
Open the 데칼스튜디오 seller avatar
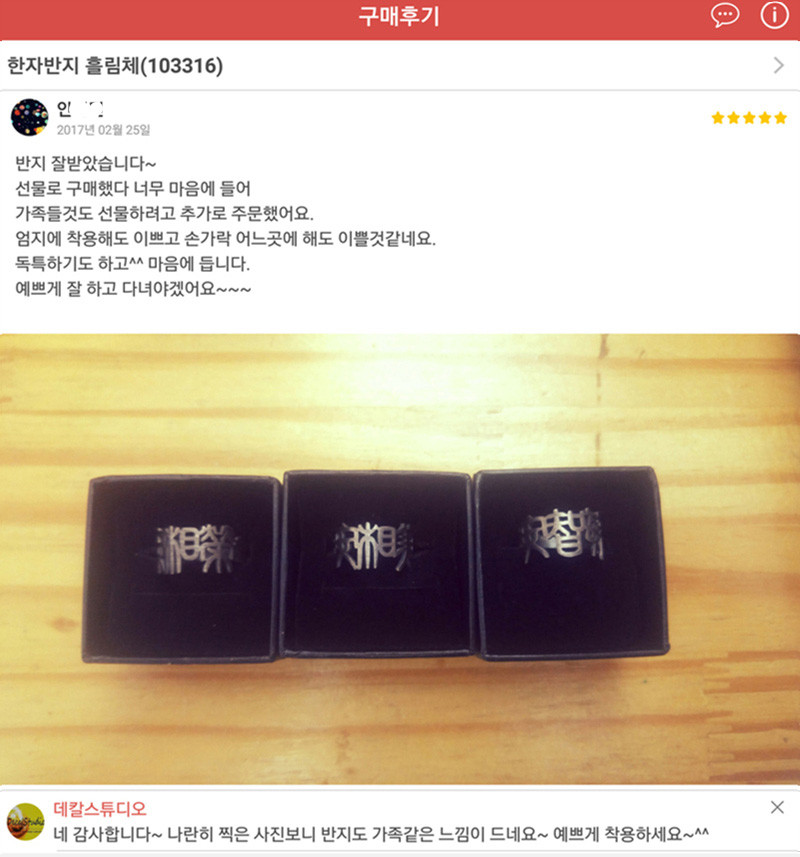25,821
